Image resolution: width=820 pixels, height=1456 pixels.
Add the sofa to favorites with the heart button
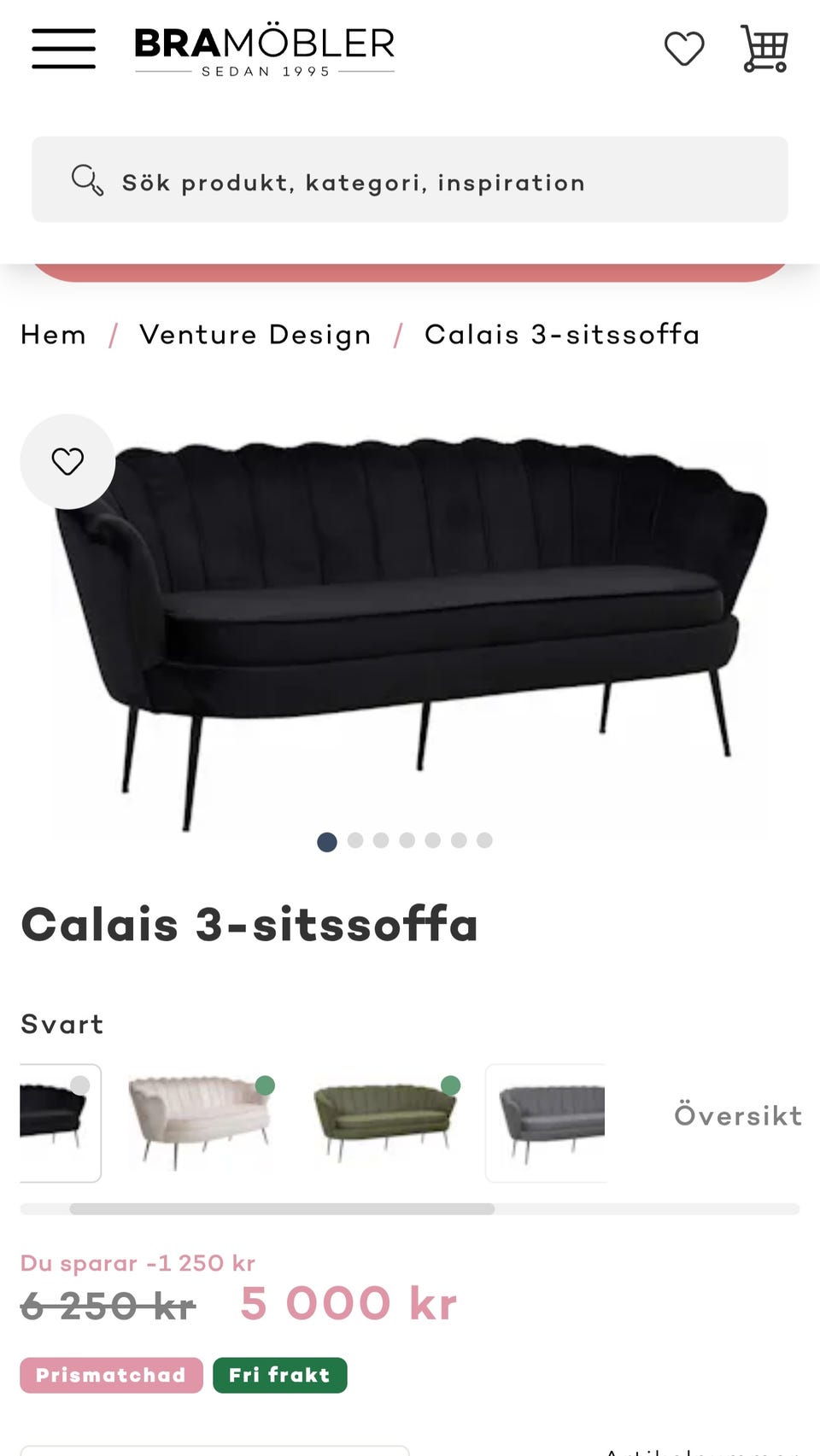[67, 461]
